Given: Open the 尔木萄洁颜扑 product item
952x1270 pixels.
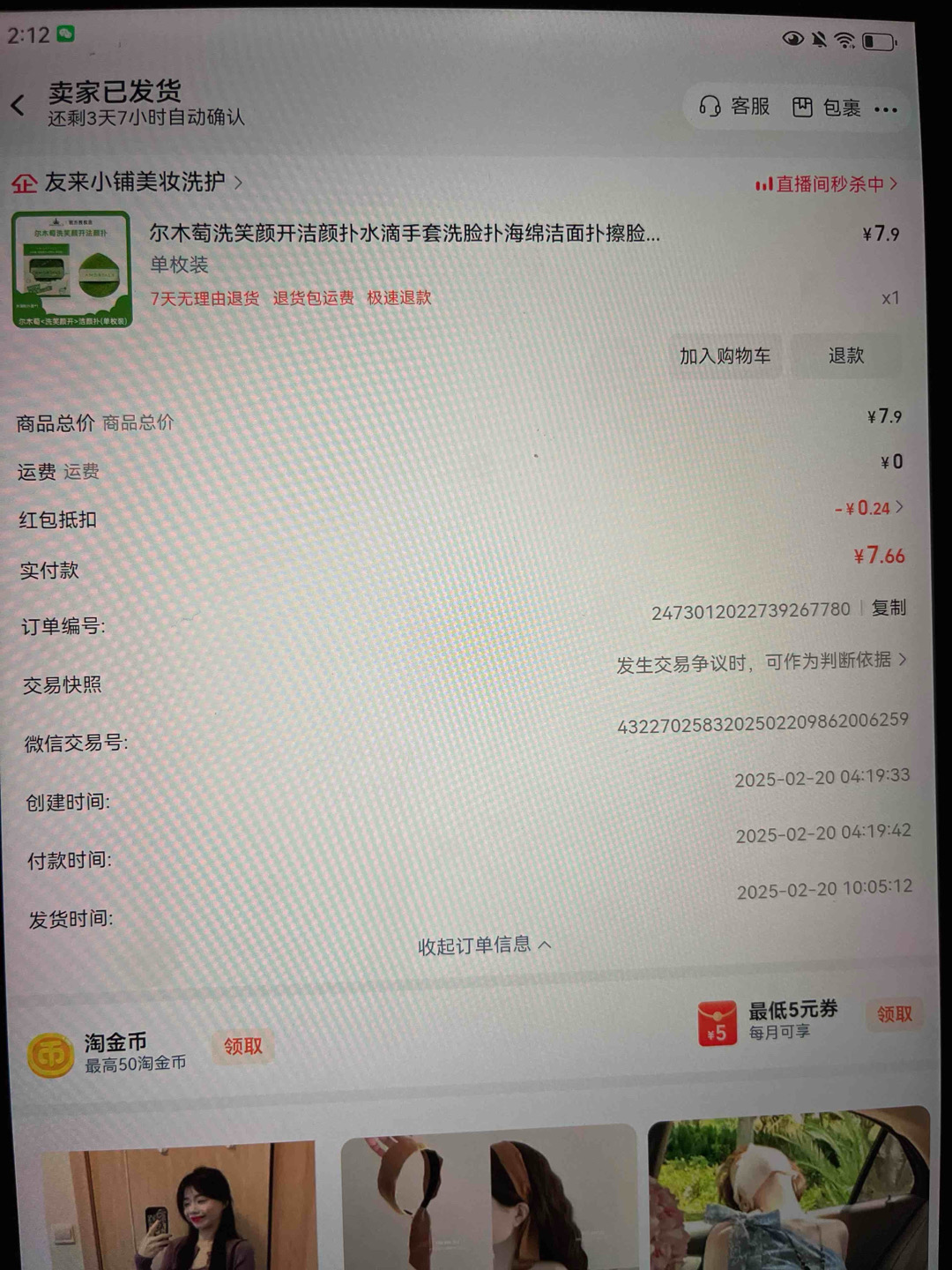Looking at the screenshot, I should point(404,234).
